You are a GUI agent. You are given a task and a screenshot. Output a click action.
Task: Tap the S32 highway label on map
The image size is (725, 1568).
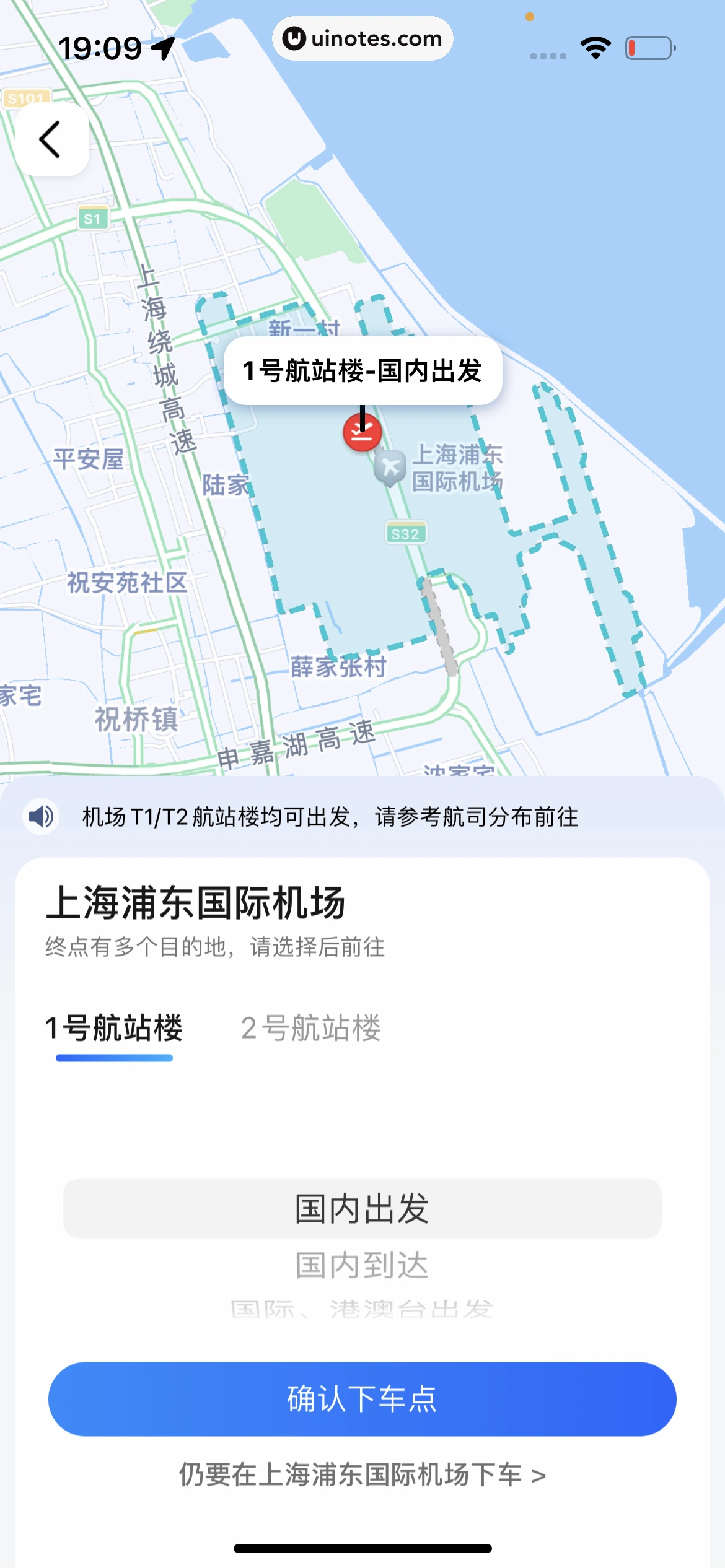pos(405,533)
